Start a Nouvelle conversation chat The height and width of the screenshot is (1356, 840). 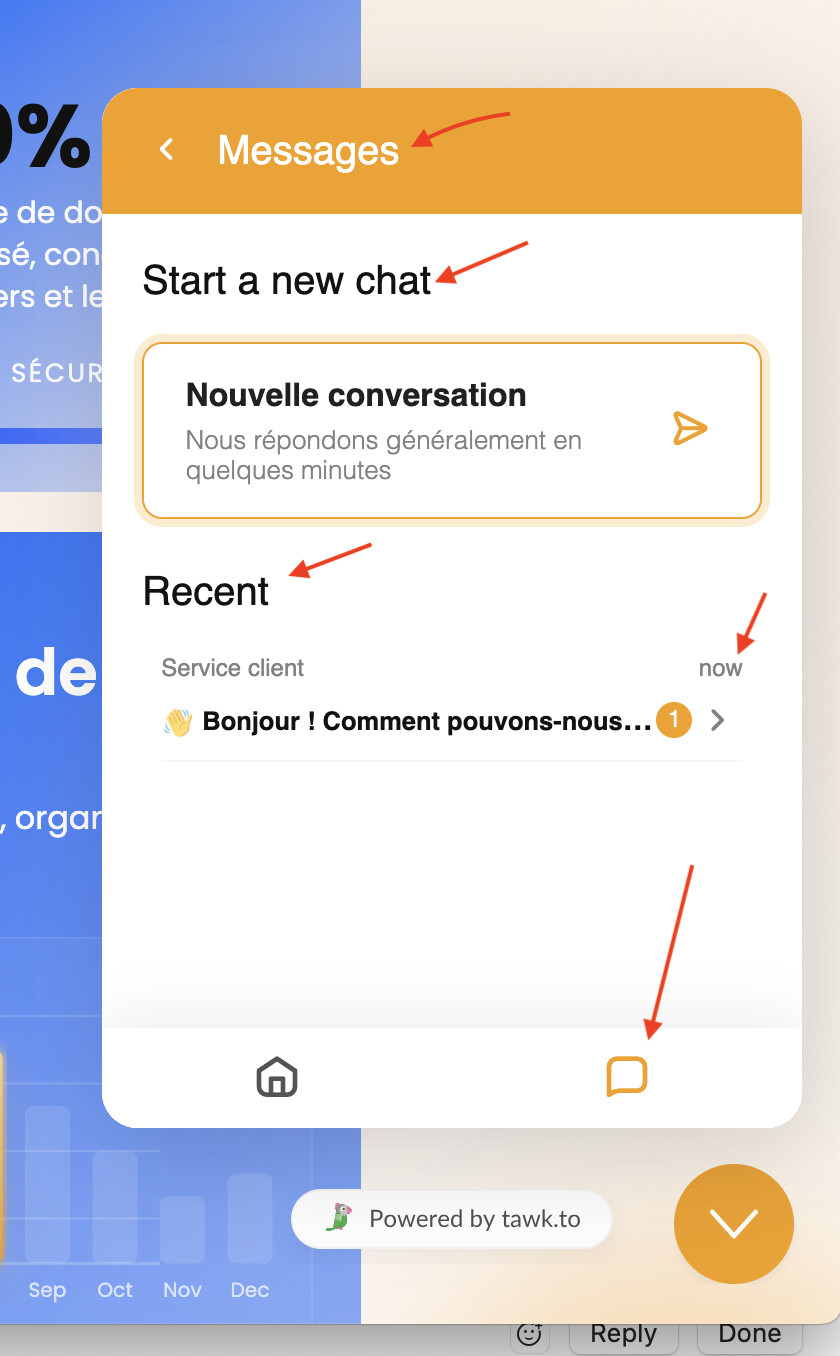(x=452, y=430)
